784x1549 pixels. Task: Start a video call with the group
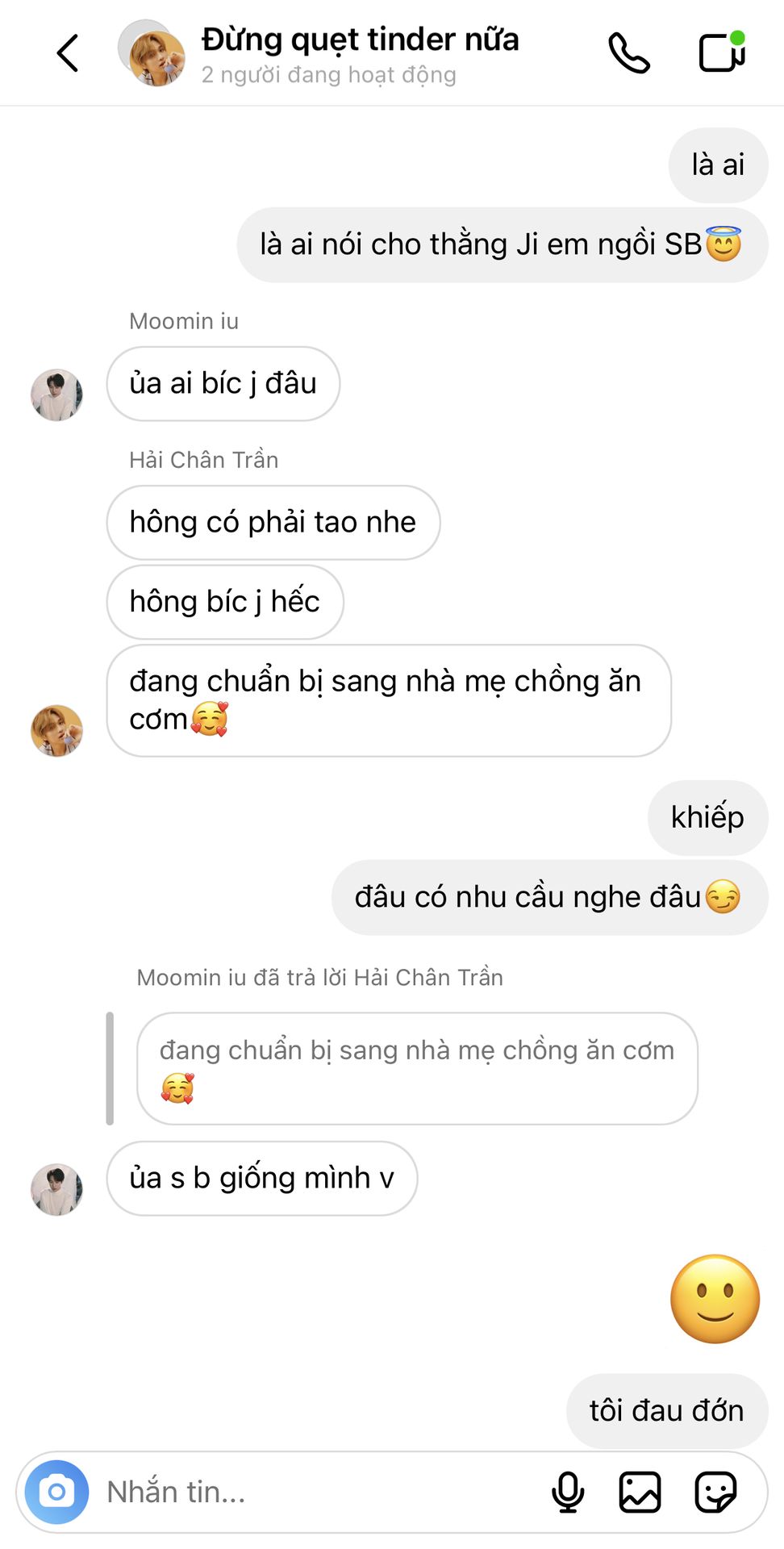click(x=721, y=53)
